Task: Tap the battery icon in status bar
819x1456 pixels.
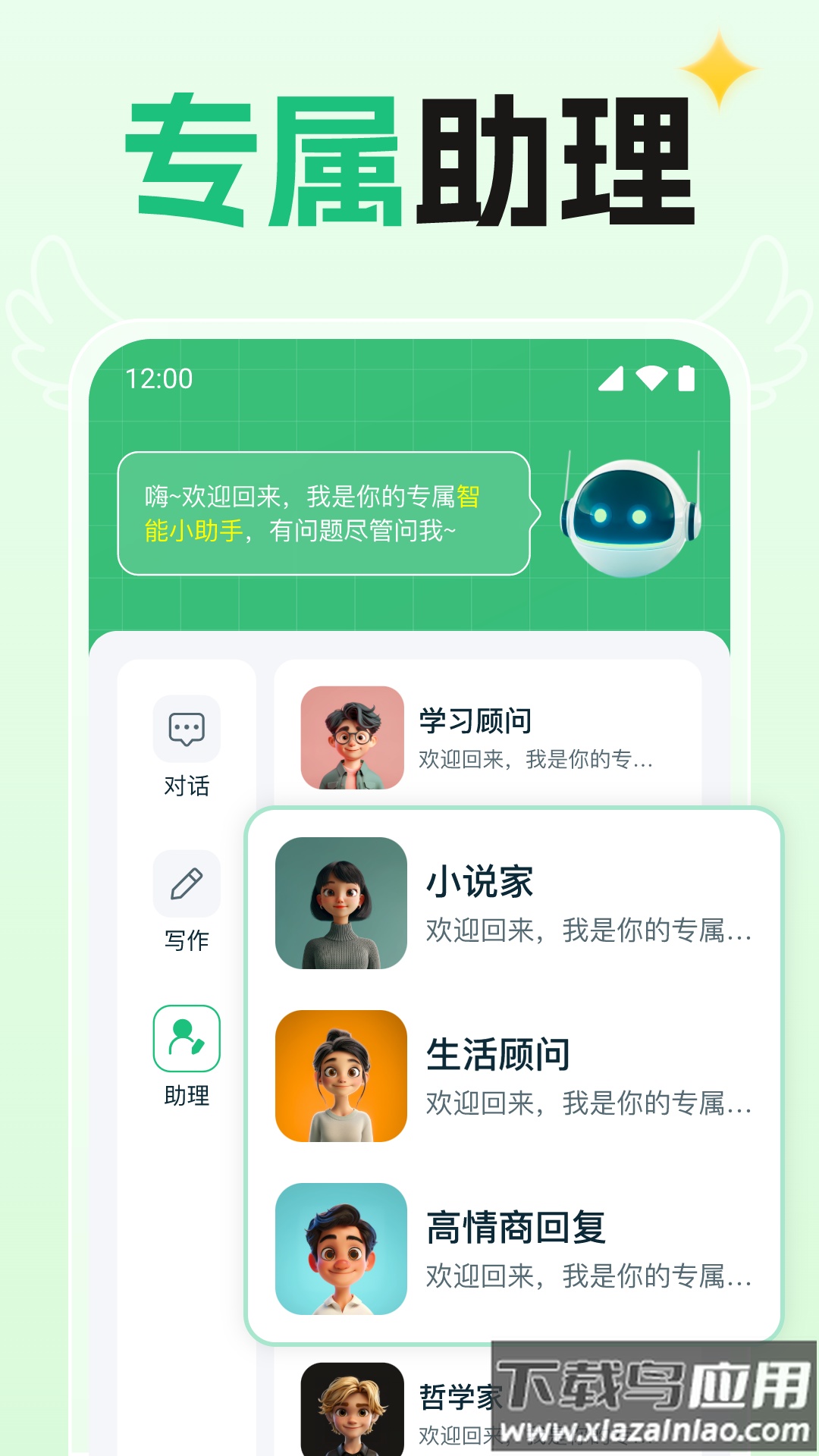Action: [687, 377]
